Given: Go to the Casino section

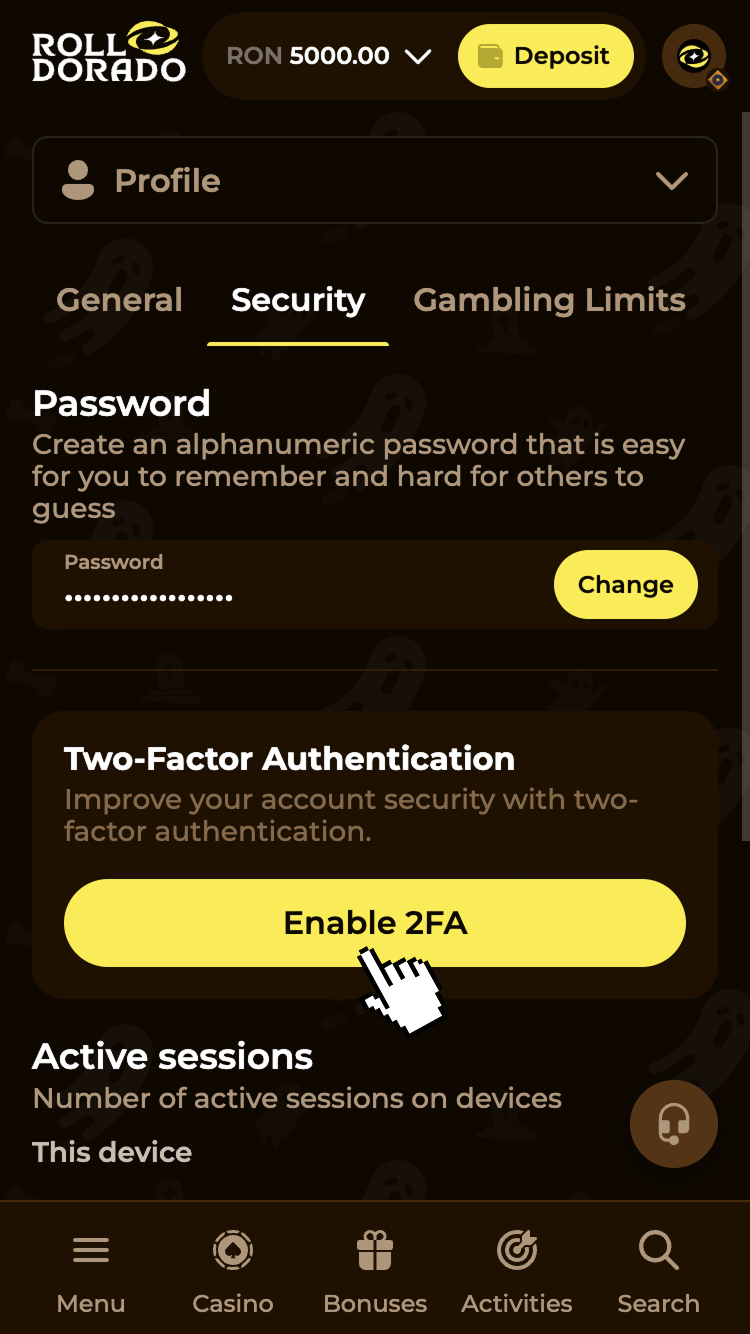Looking at the screenshot, I should 233,1270.
